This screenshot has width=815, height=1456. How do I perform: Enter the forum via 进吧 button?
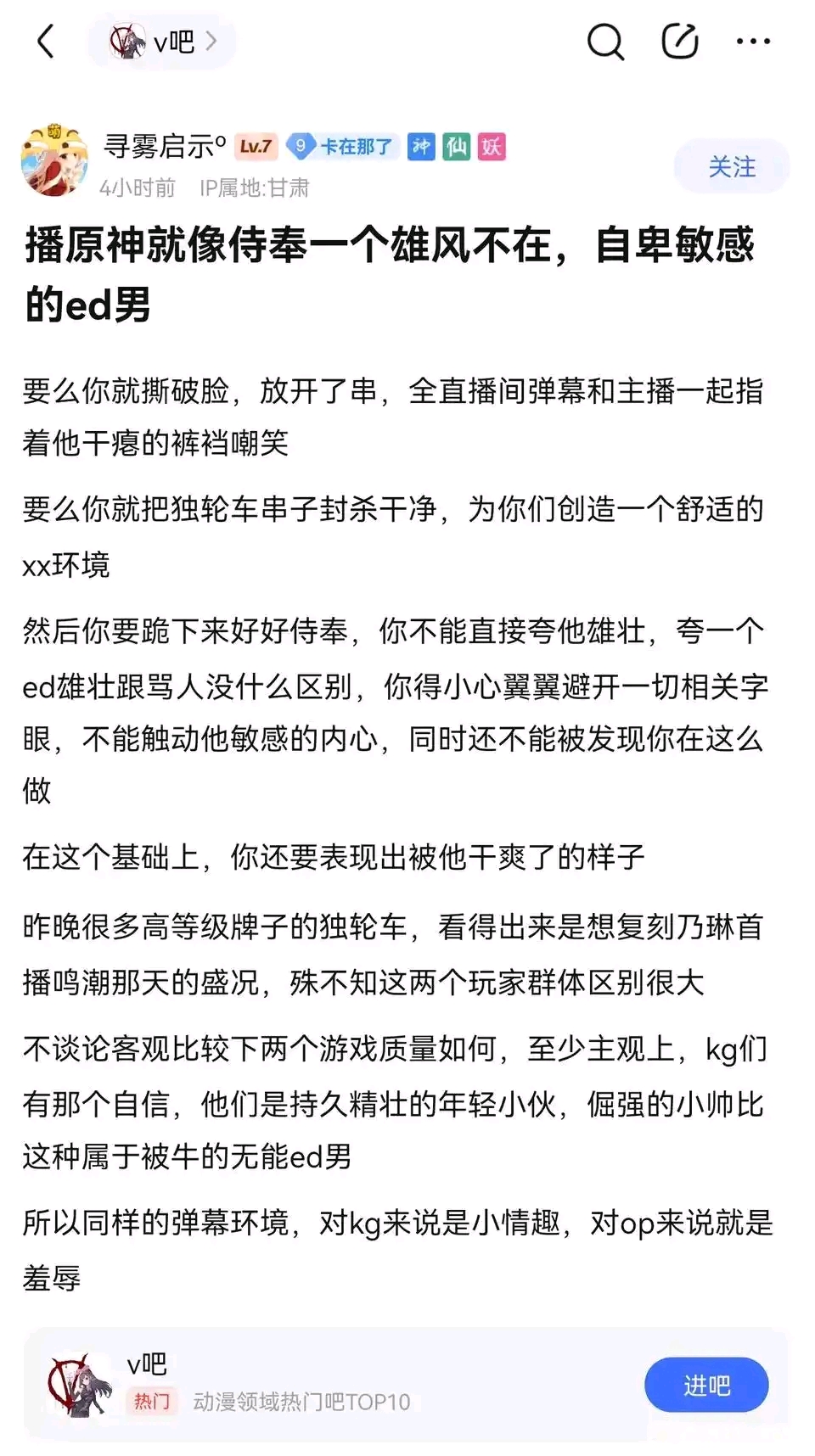[x=706, y=1386]
